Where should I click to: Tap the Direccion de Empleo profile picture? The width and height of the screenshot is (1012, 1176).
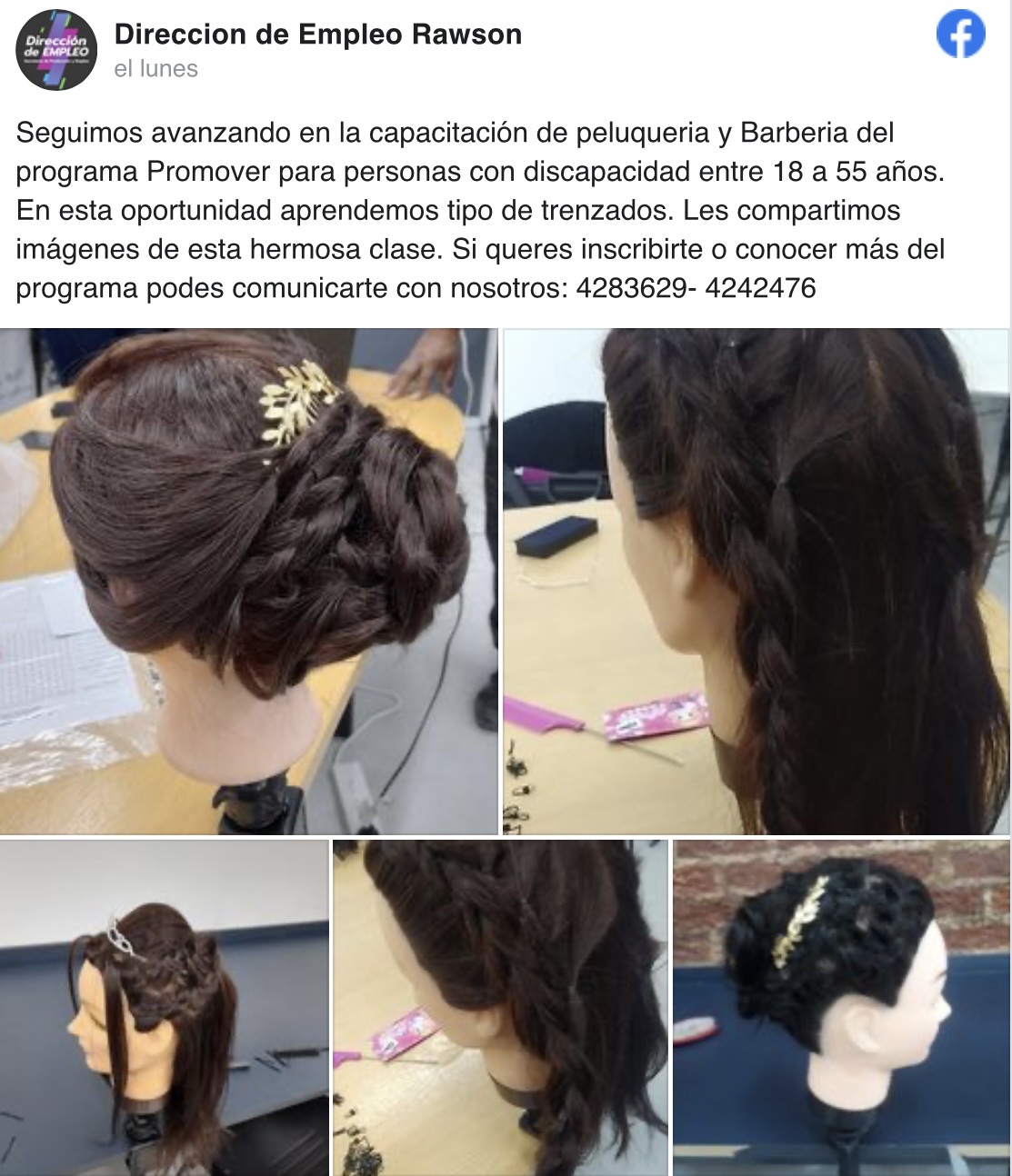(56, 50)
